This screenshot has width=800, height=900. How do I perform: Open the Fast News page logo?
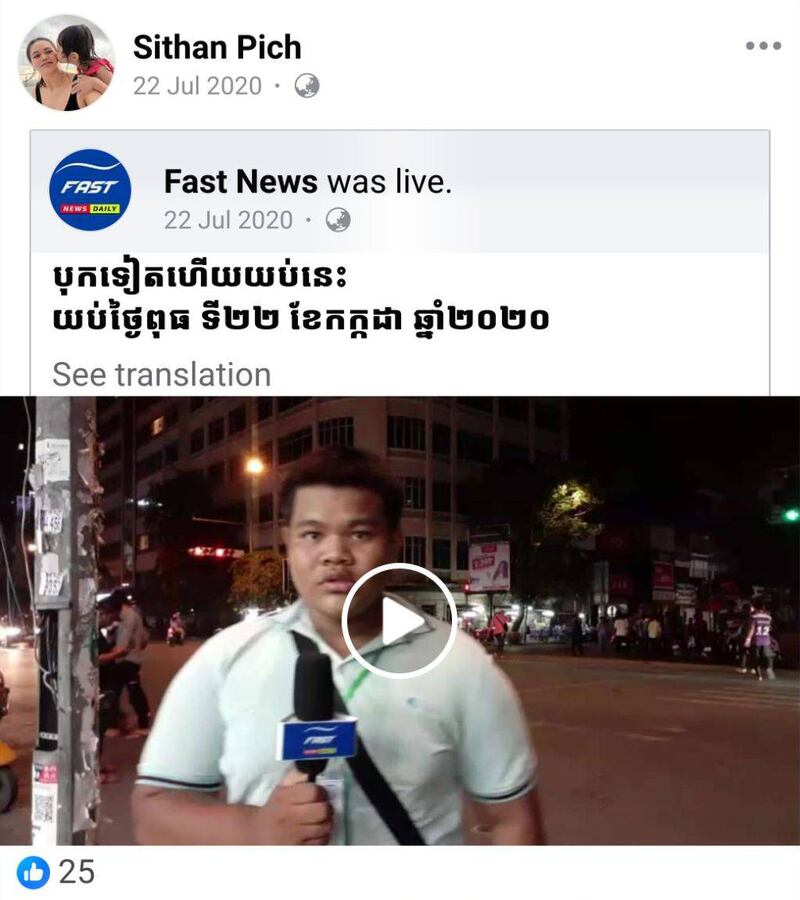pyautogui.click(x=90, y=190)
